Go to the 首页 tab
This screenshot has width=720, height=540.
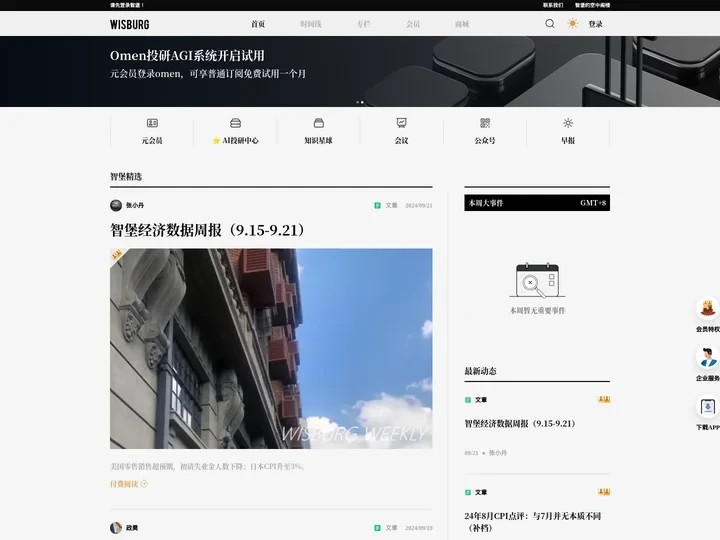258,24
